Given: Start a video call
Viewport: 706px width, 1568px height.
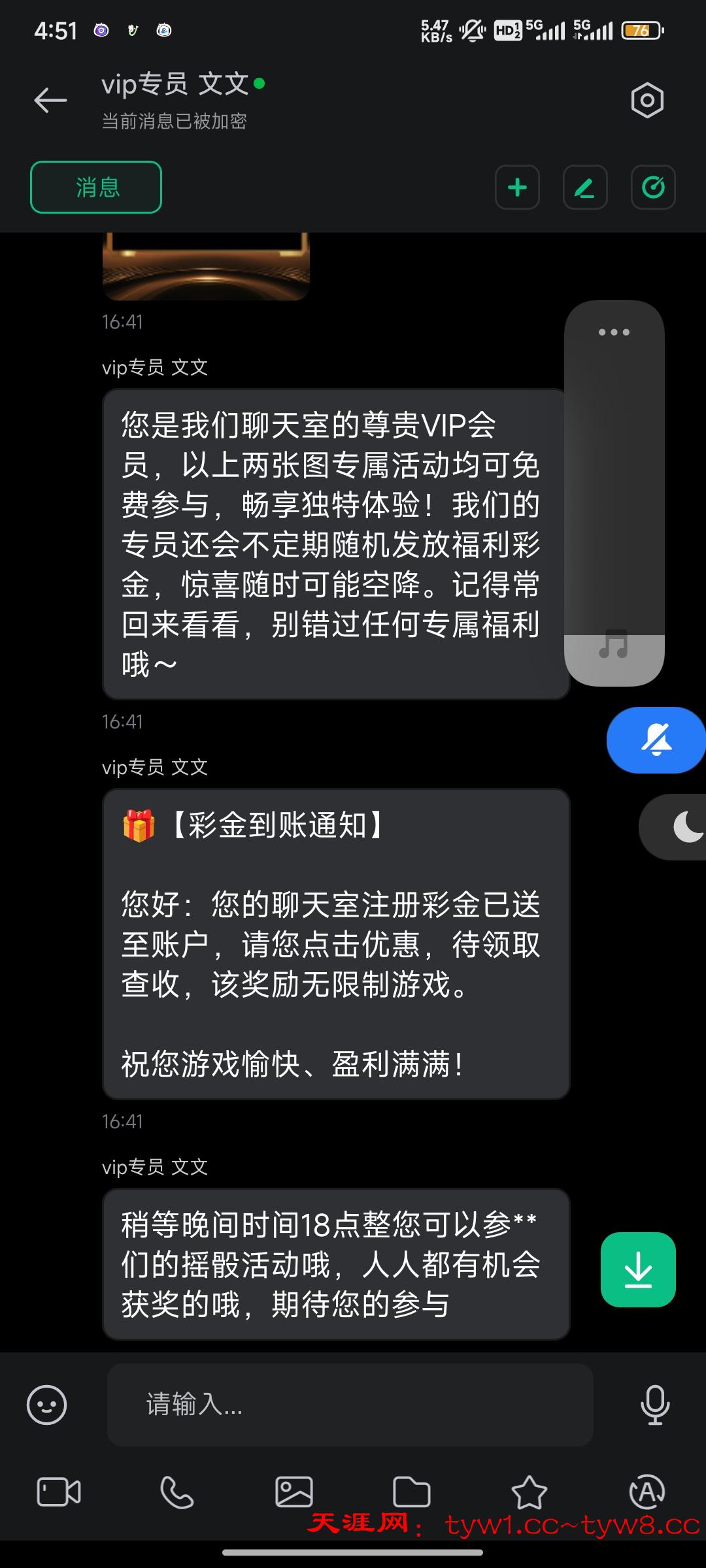Looking at the screenshot, I should click(59, 1492).
